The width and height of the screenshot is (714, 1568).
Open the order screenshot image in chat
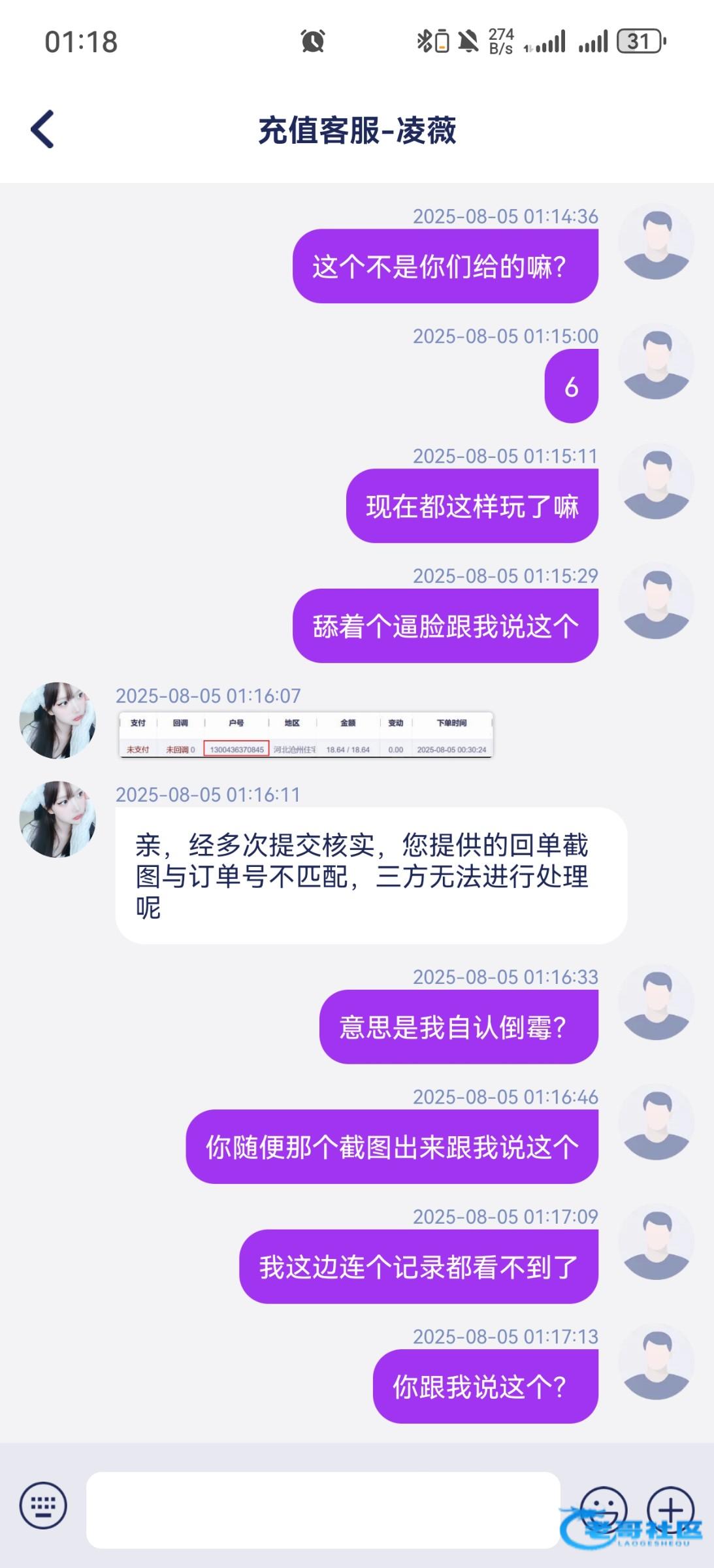[305, 735]
